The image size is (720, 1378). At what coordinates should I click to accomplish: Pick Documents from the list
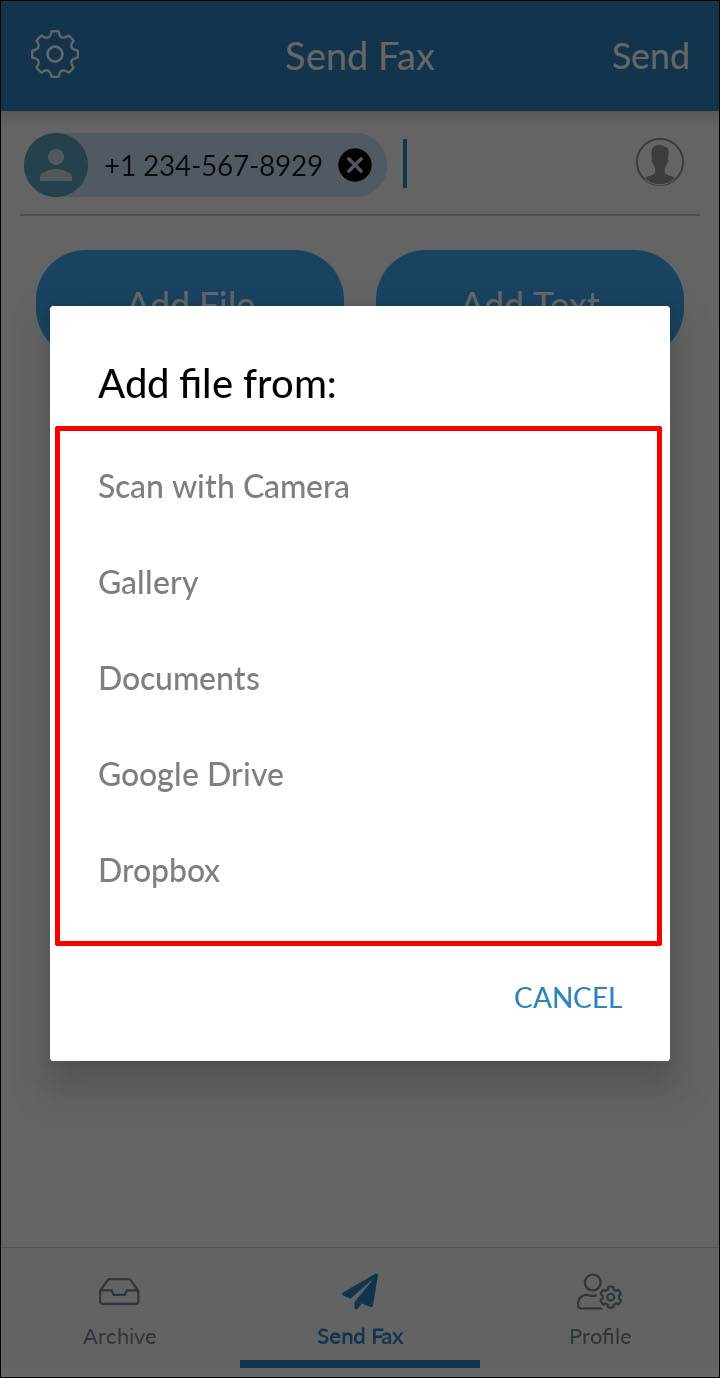[179, 679]
